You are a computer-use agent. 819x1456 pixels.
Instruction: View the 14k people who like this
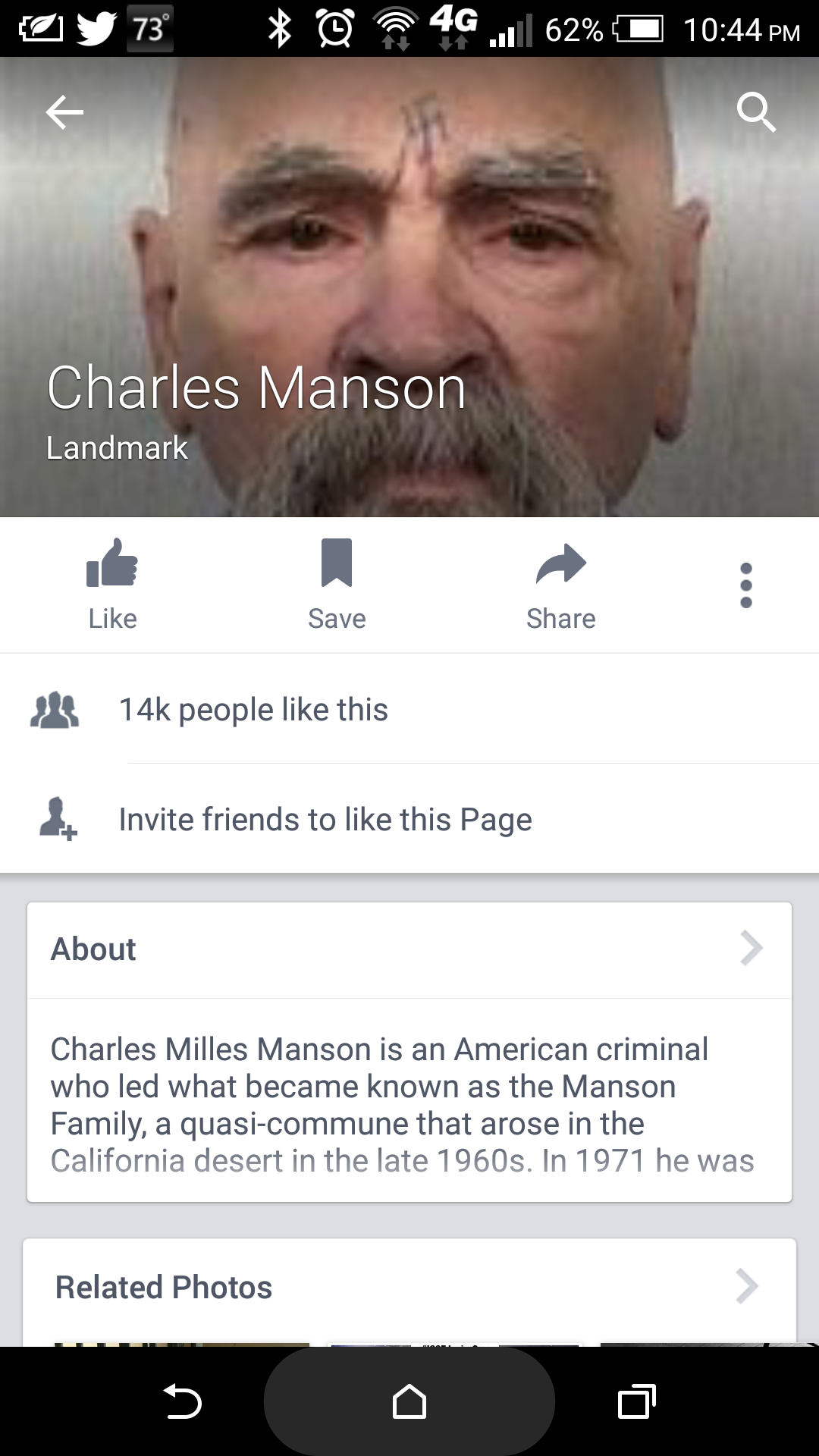(253, 710)
